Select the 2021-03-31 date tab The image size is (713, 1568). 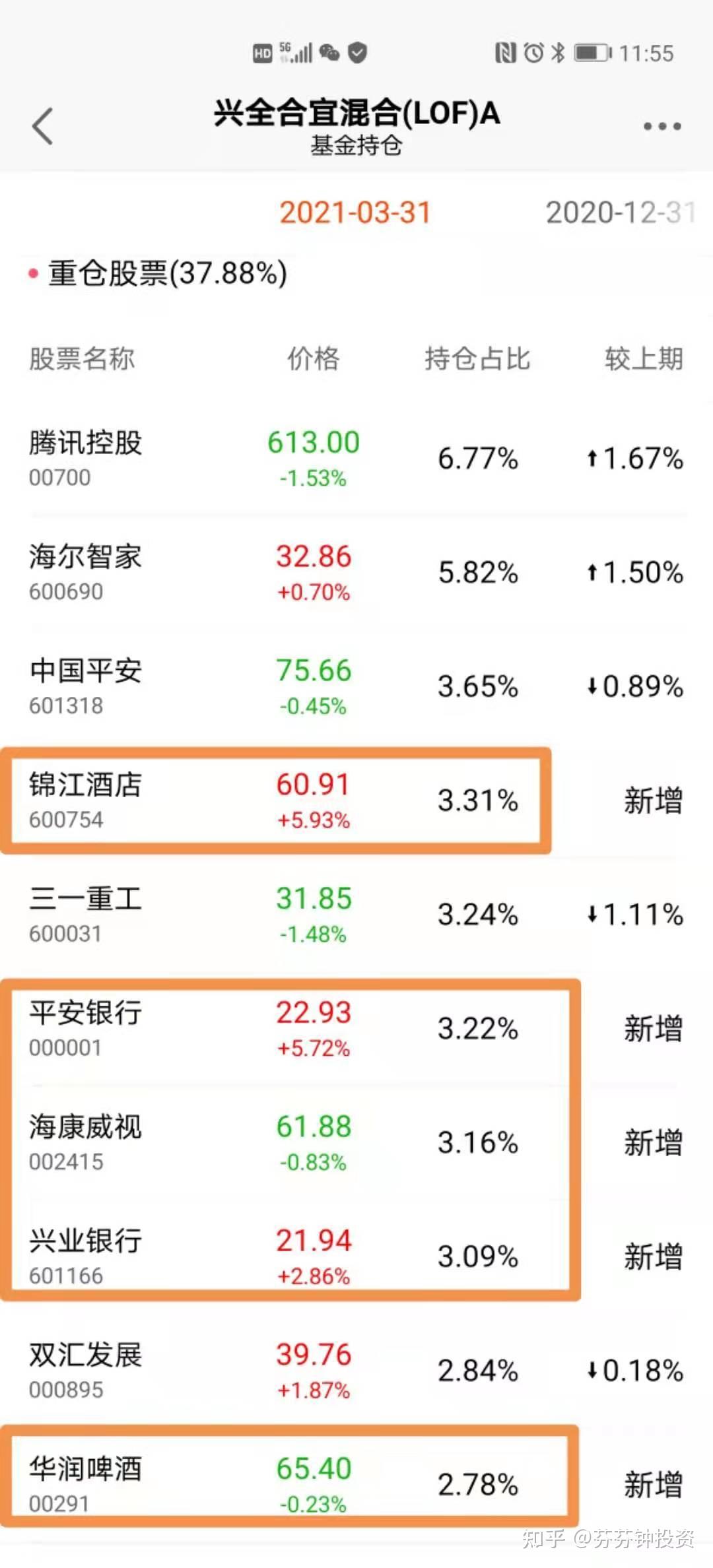coord(355,212)
